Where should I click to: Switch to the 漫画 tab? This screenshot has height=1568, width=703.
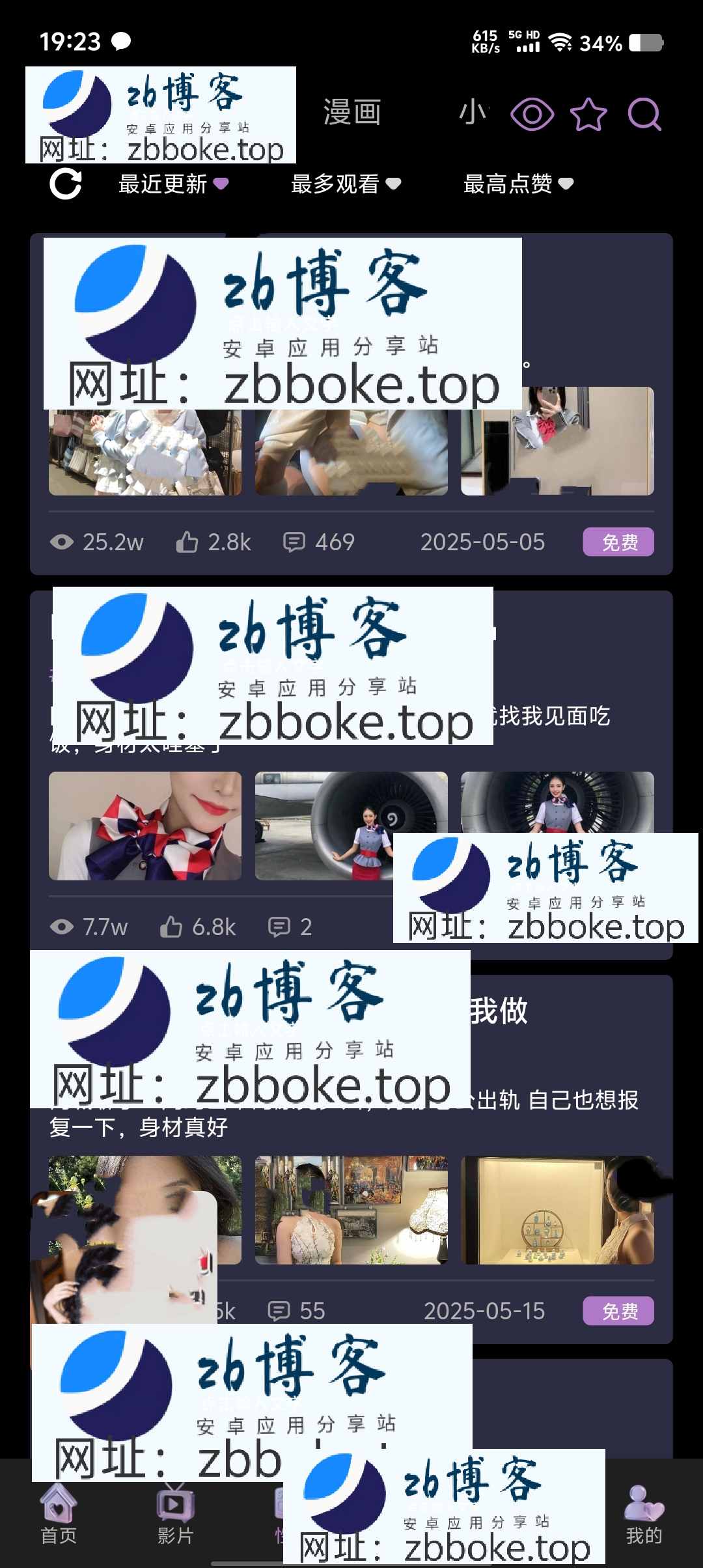(x=352, y=113)
